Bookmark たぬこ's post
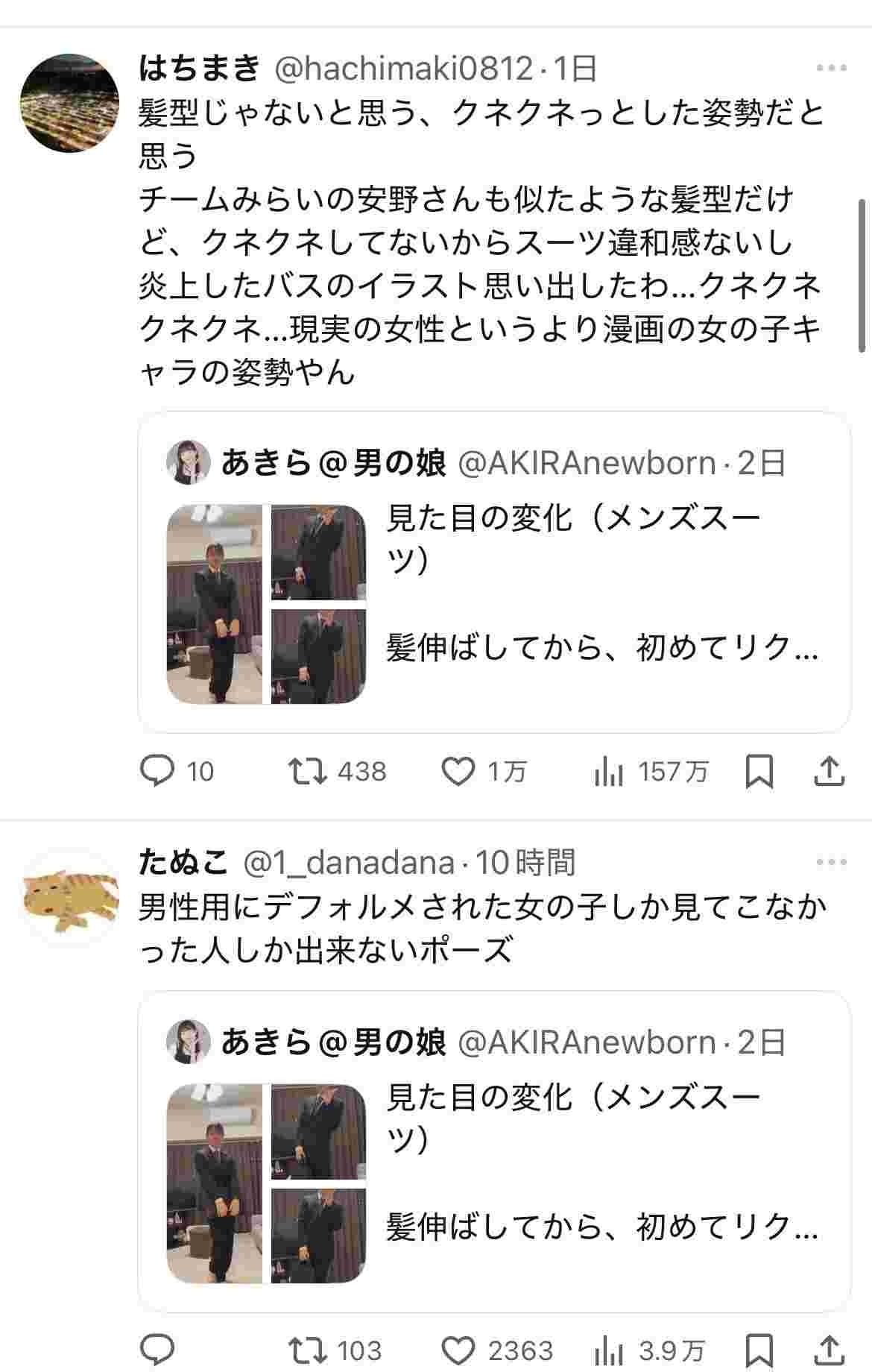The width and height of the screenshot is (872, 1372). [759, 1350]
